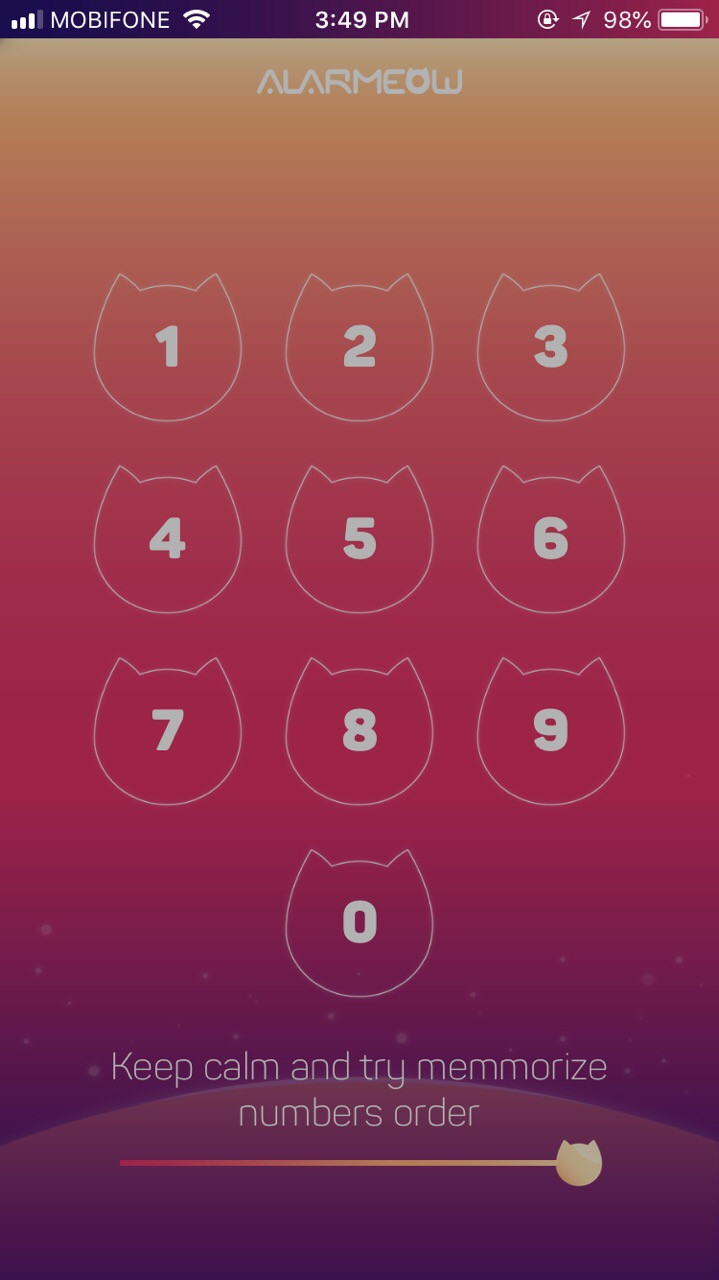Choose the cat button numbered 4
Screen dimensions: 719x1280
(x=167, y=540)
